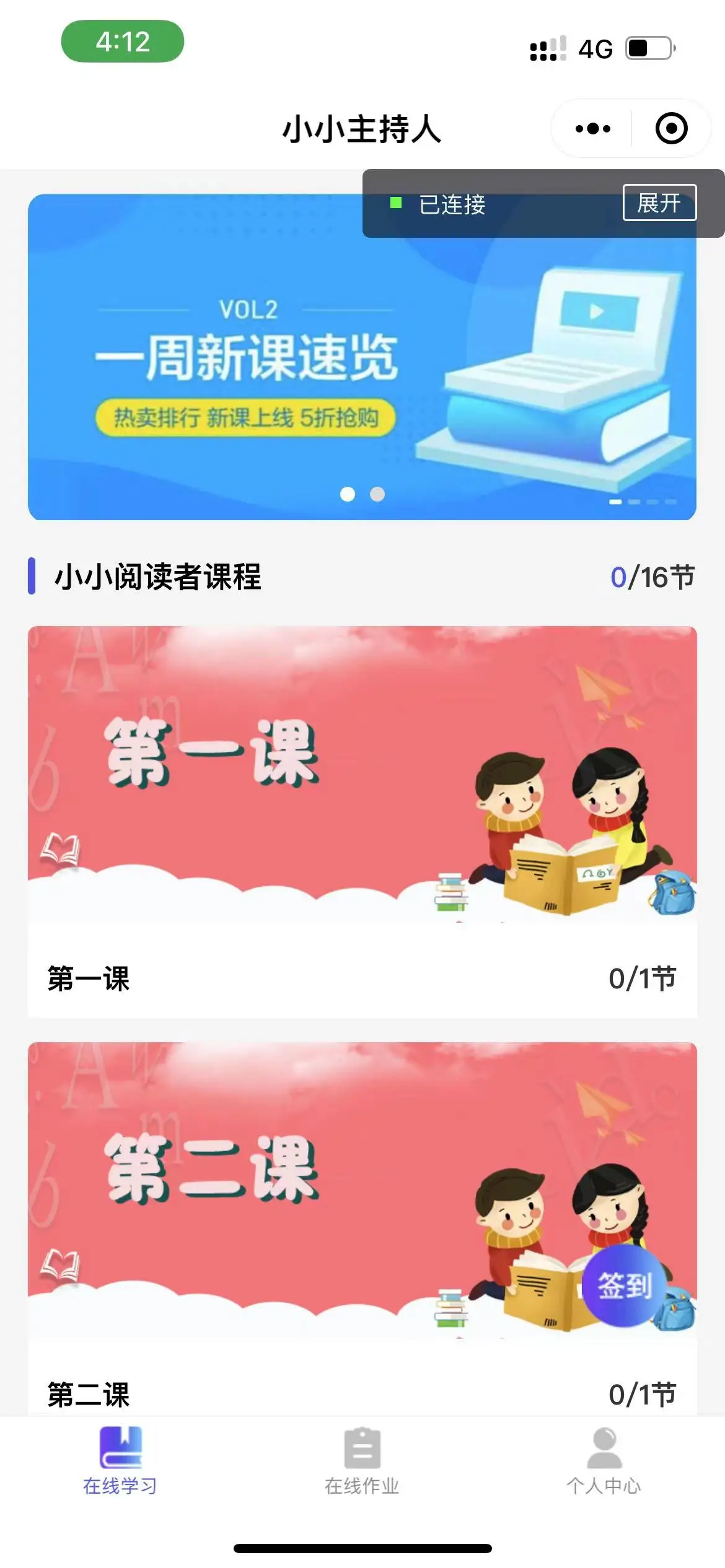The width and height of the screenshot is (725, 1568).
Task: Switch to the 在线学习 tab
Action: coord(120,1460)
